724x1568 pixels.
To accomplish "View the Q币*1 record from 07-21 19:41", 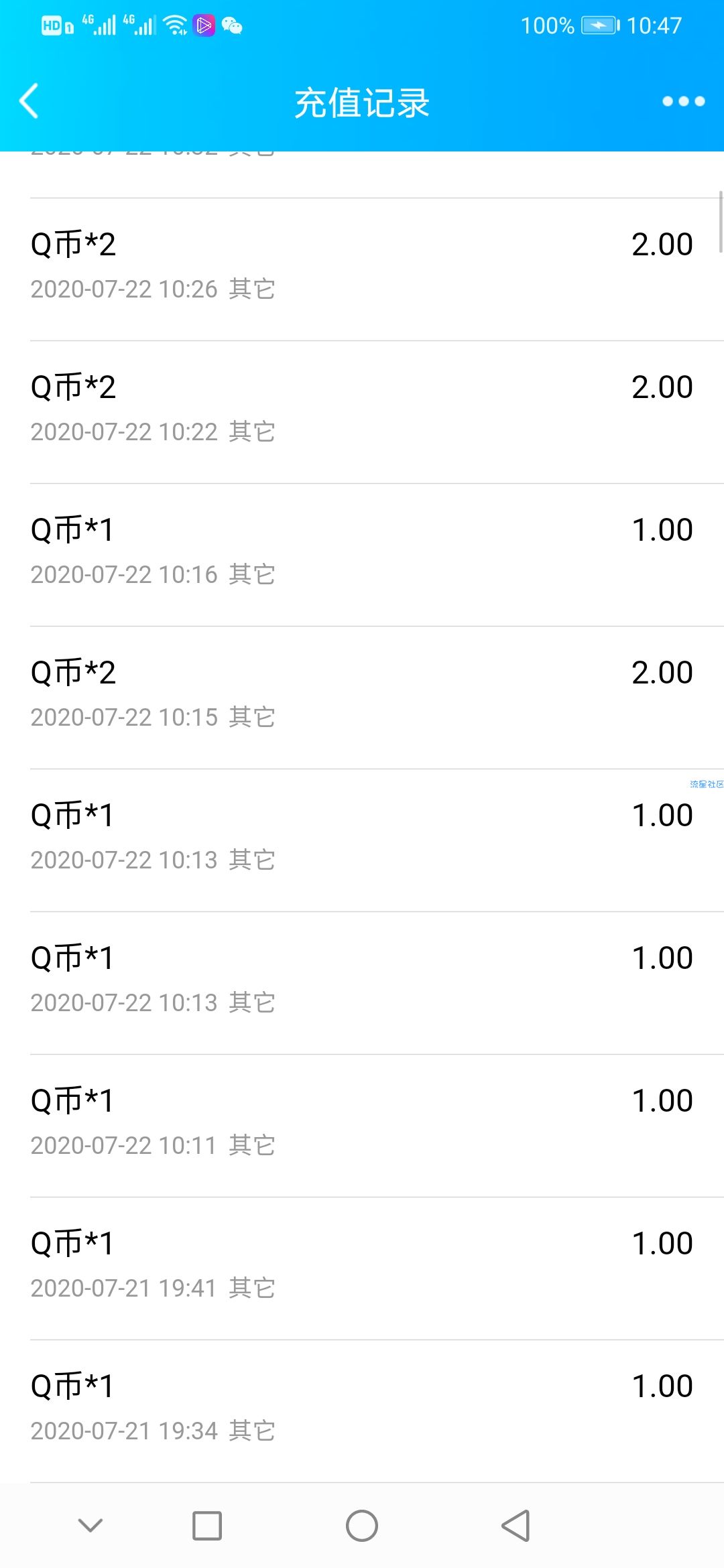I will [x=362, y=1268].
